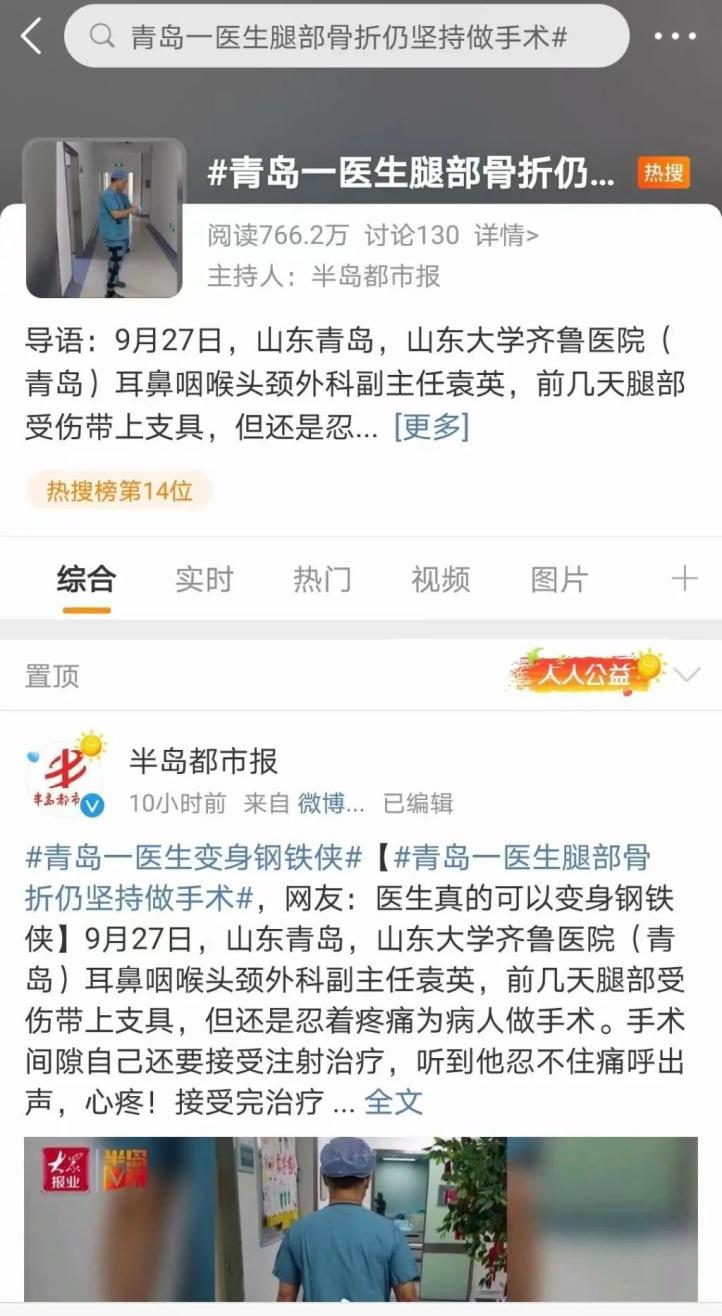Open the chevron menu on the pinned post
This screenshot has width=722, height=1316.
click(x=686, y=675)
